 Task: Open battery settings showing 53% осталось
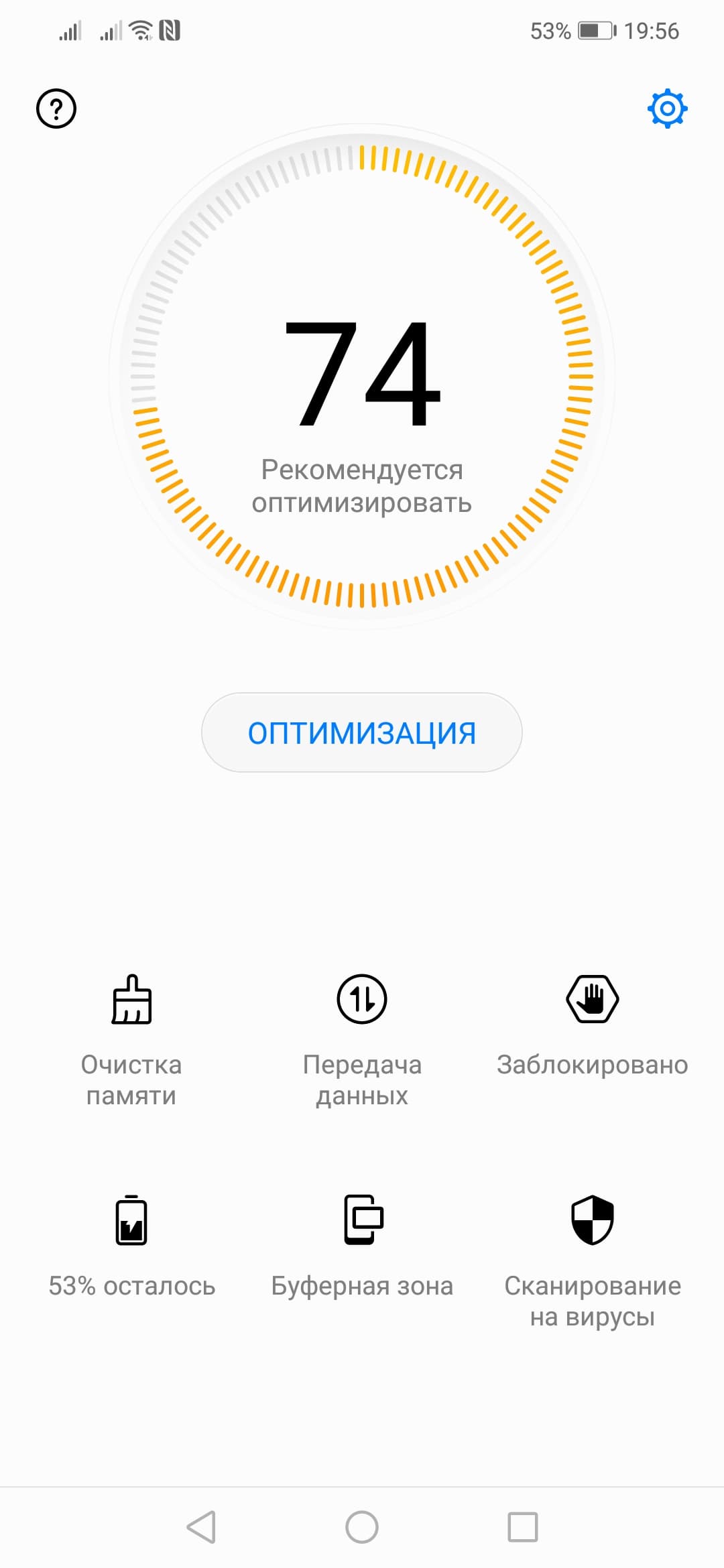[x=131, y=1246]
